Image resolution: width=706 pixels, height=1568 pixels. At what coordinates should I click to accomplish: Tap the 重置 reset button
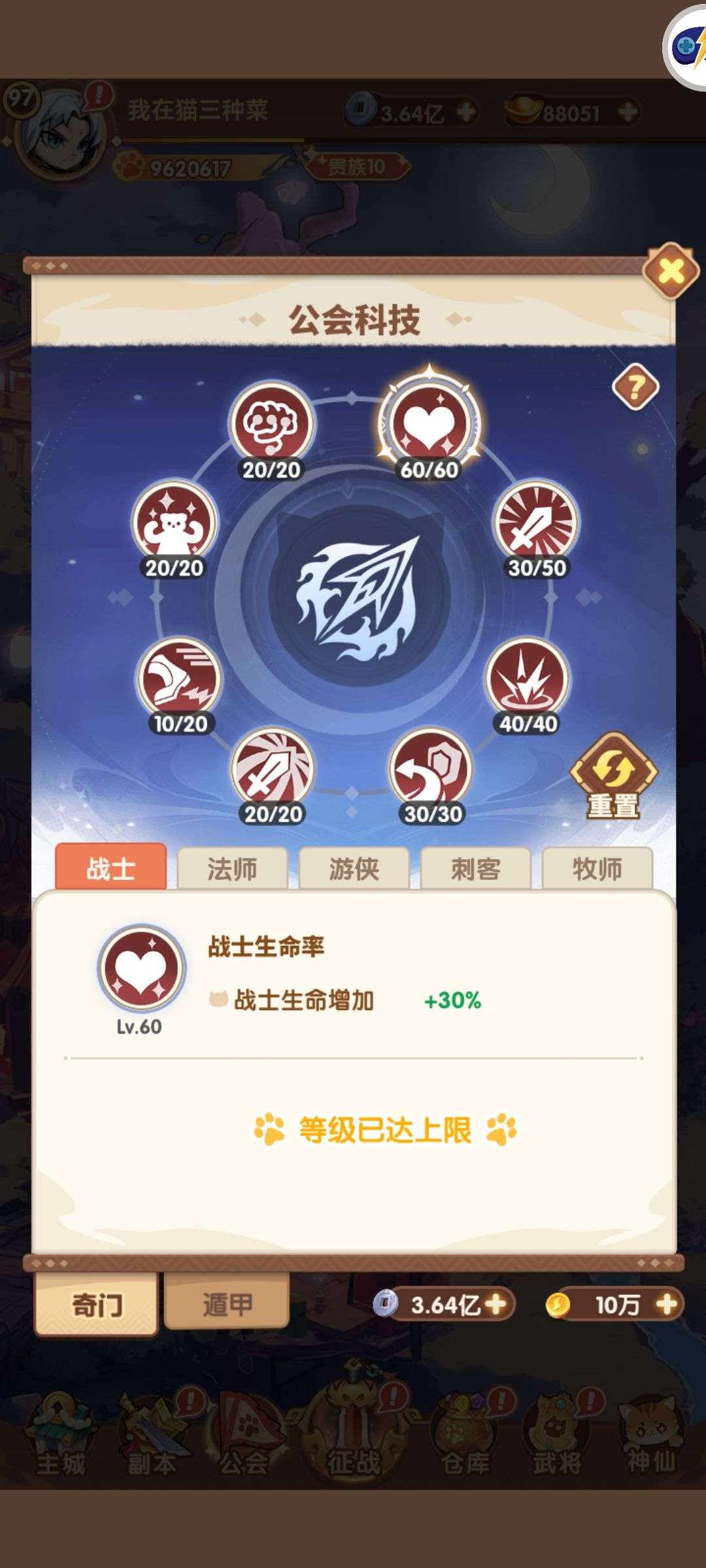point(613,777)
